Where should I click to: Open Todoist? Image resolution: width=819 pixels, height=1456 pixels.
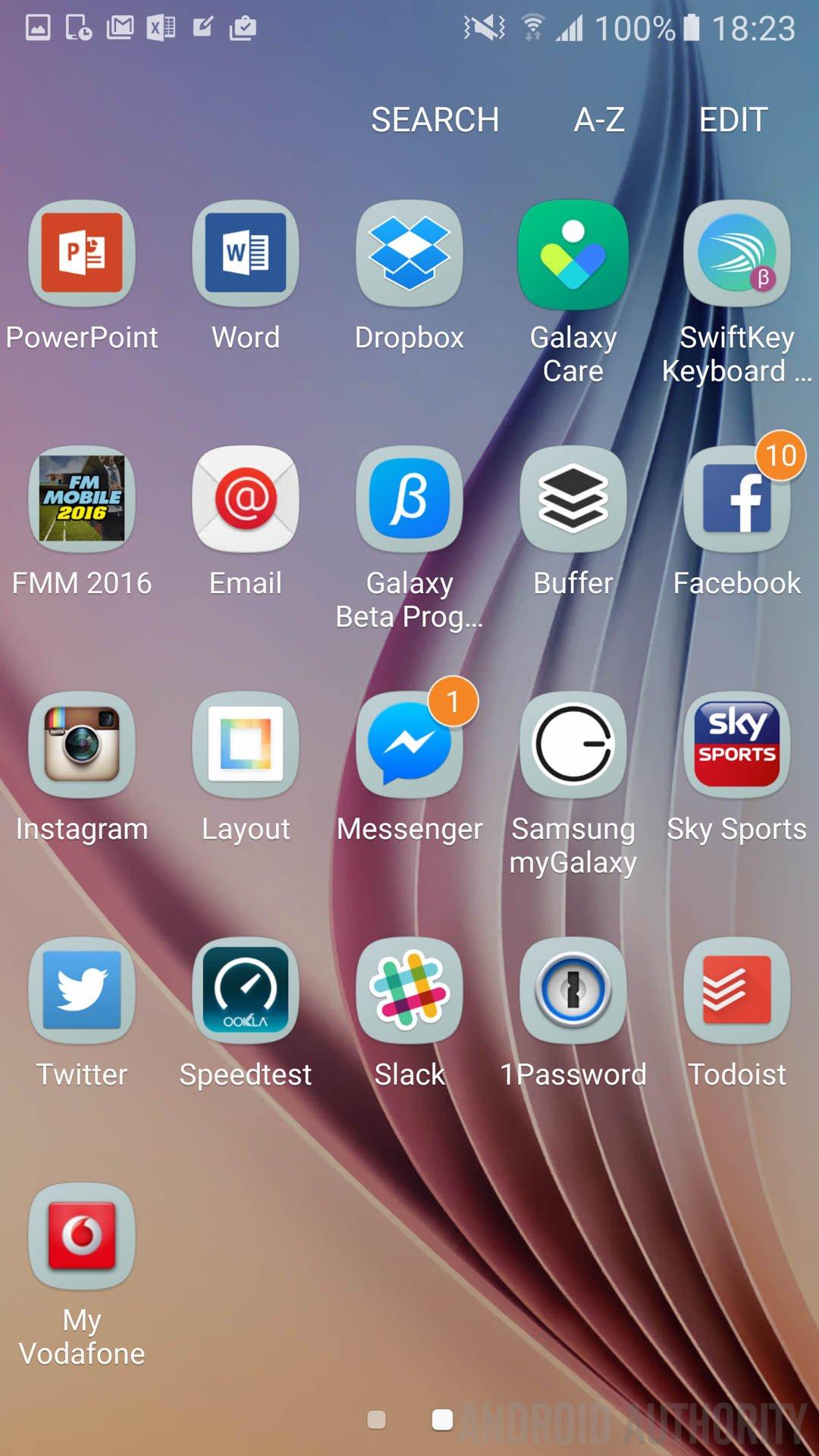[737, 991]
